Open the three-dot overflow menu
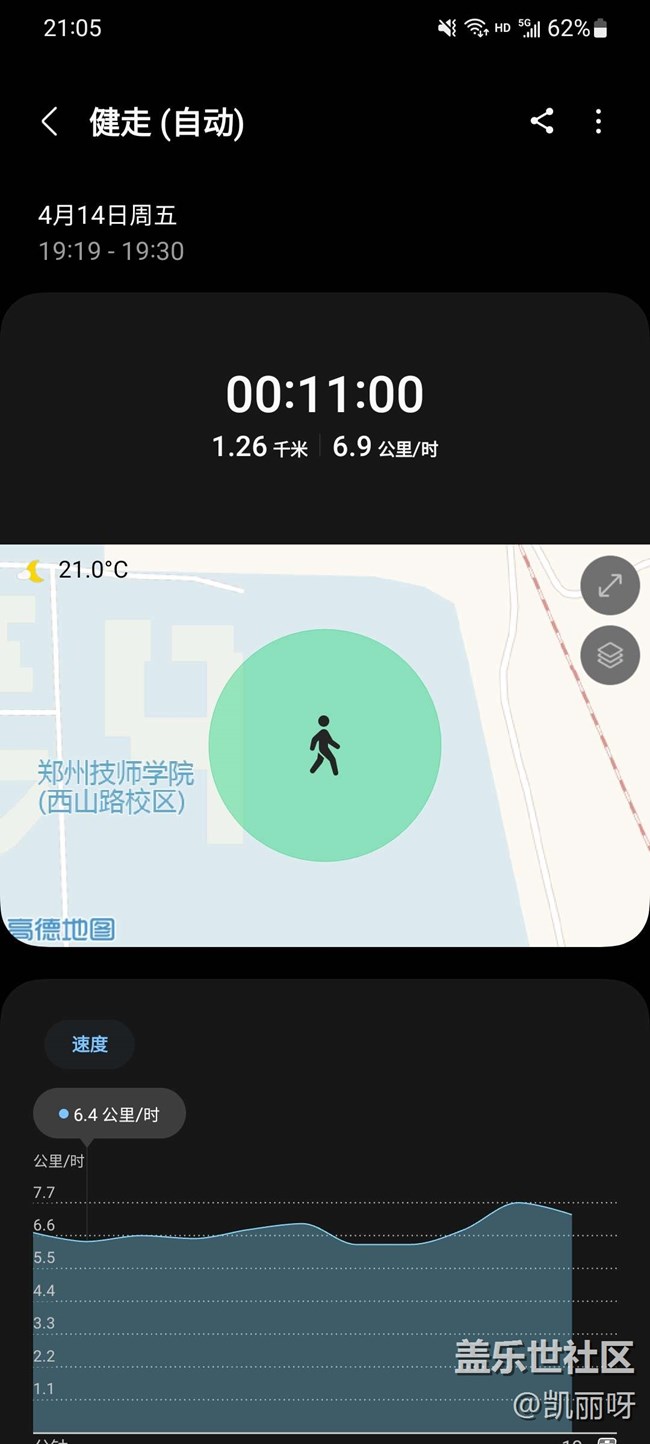 tap(598, 122)
